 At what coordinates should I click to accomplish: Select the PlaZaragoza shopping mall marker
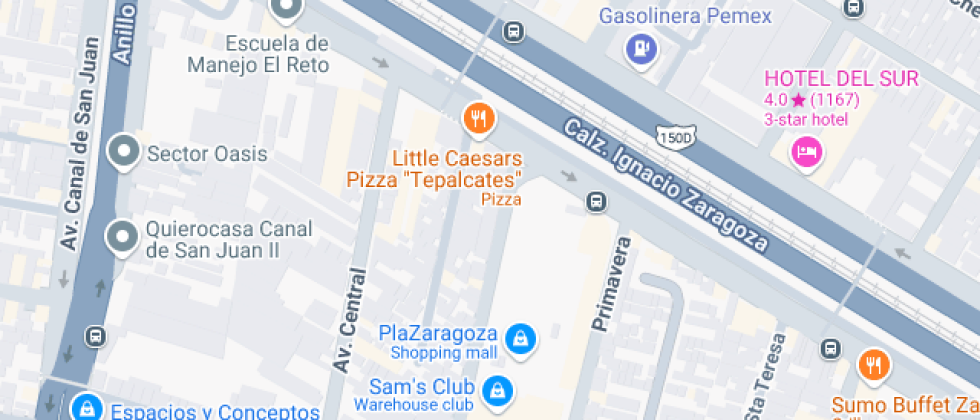click(519, 339)
